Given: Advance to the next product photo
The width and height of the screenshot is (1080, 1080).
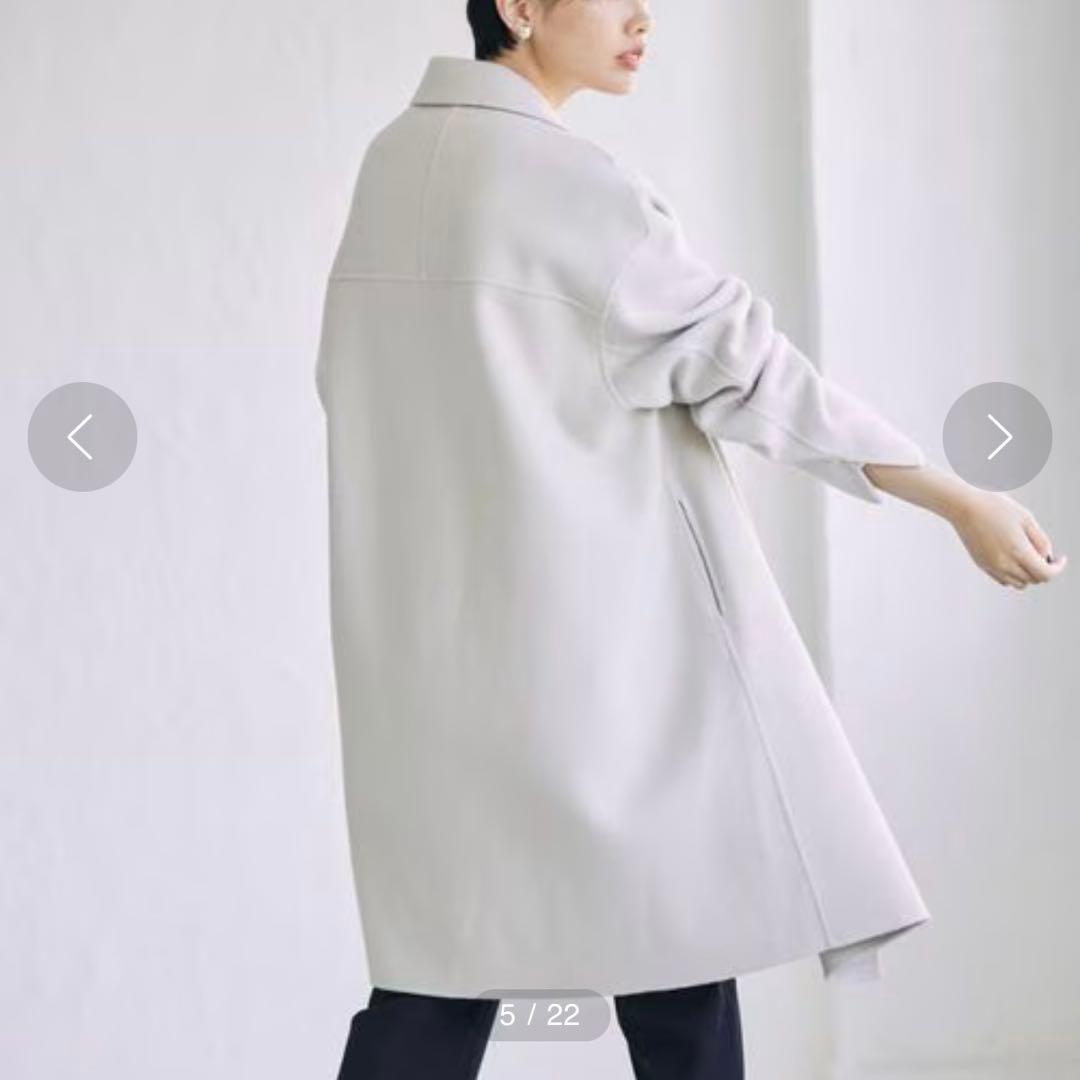Looking at the screenshot, I should (997, 437).
